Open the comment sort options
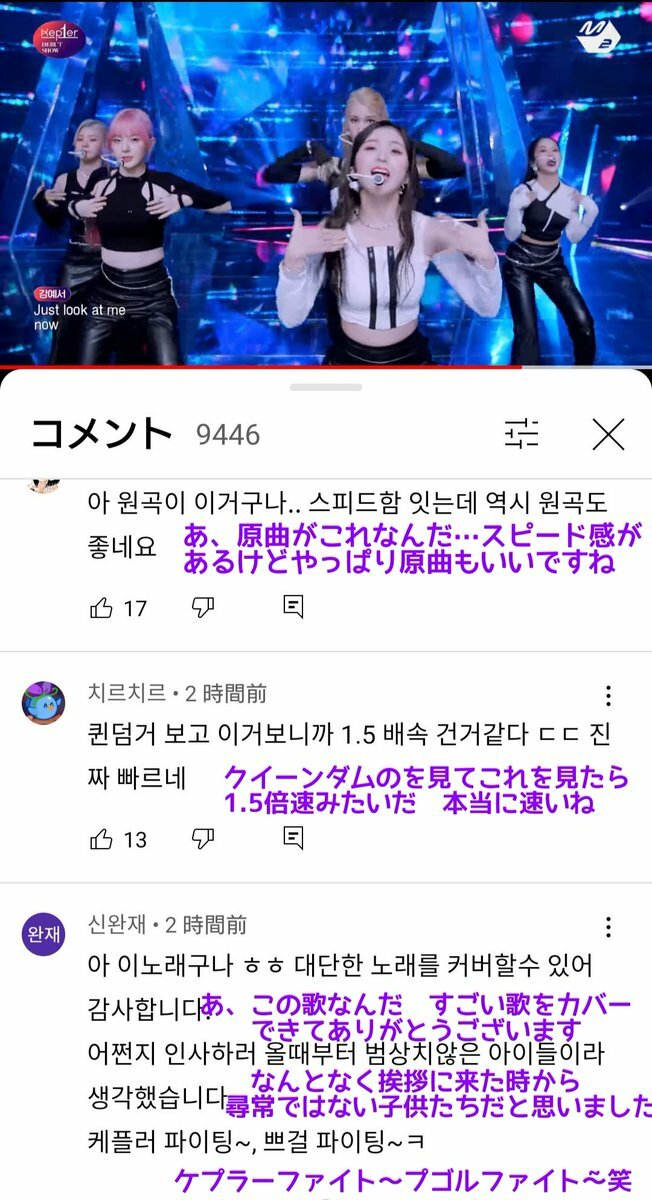The width and height of the screenshot is (652, 1200). tap(521, 433)
